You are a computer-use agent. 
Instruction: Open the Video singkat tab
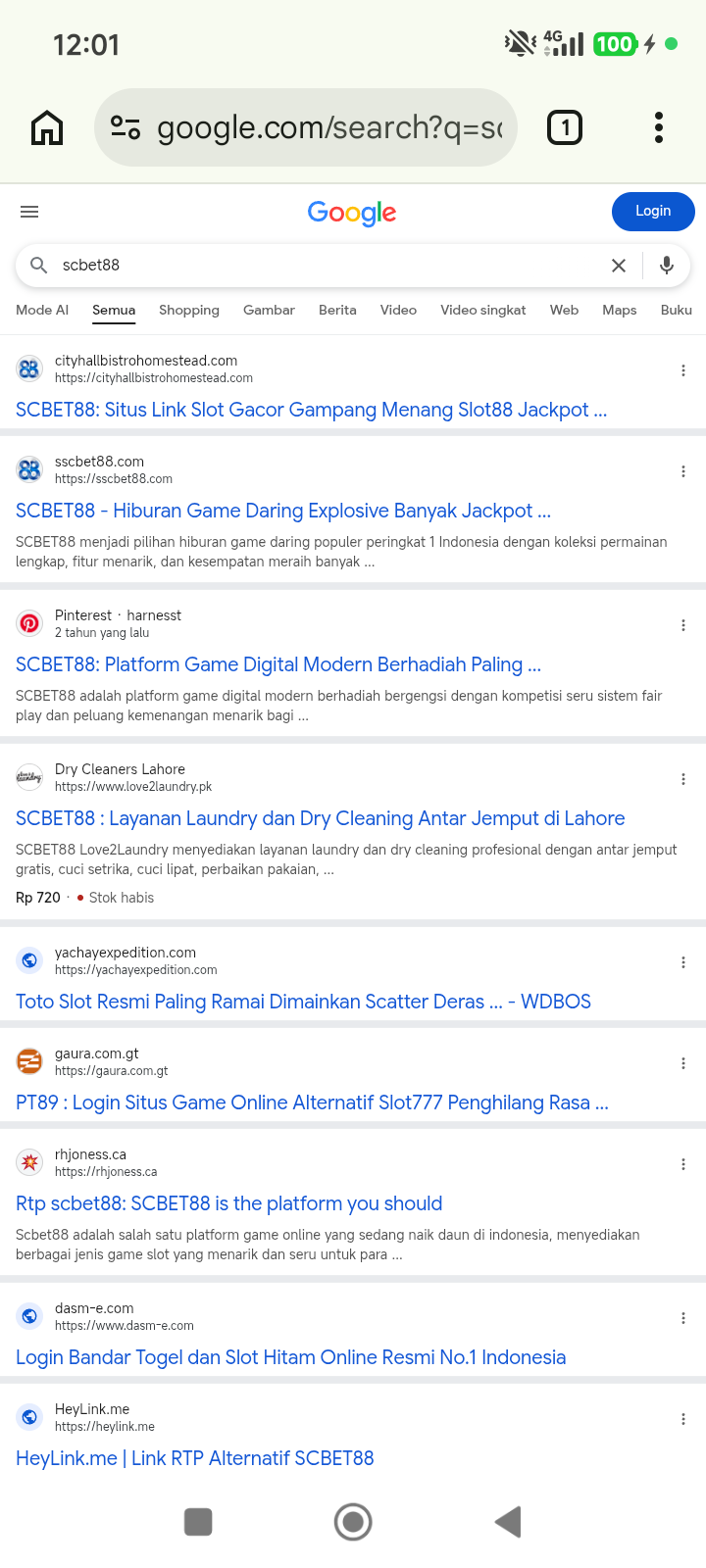click(483, 310)
